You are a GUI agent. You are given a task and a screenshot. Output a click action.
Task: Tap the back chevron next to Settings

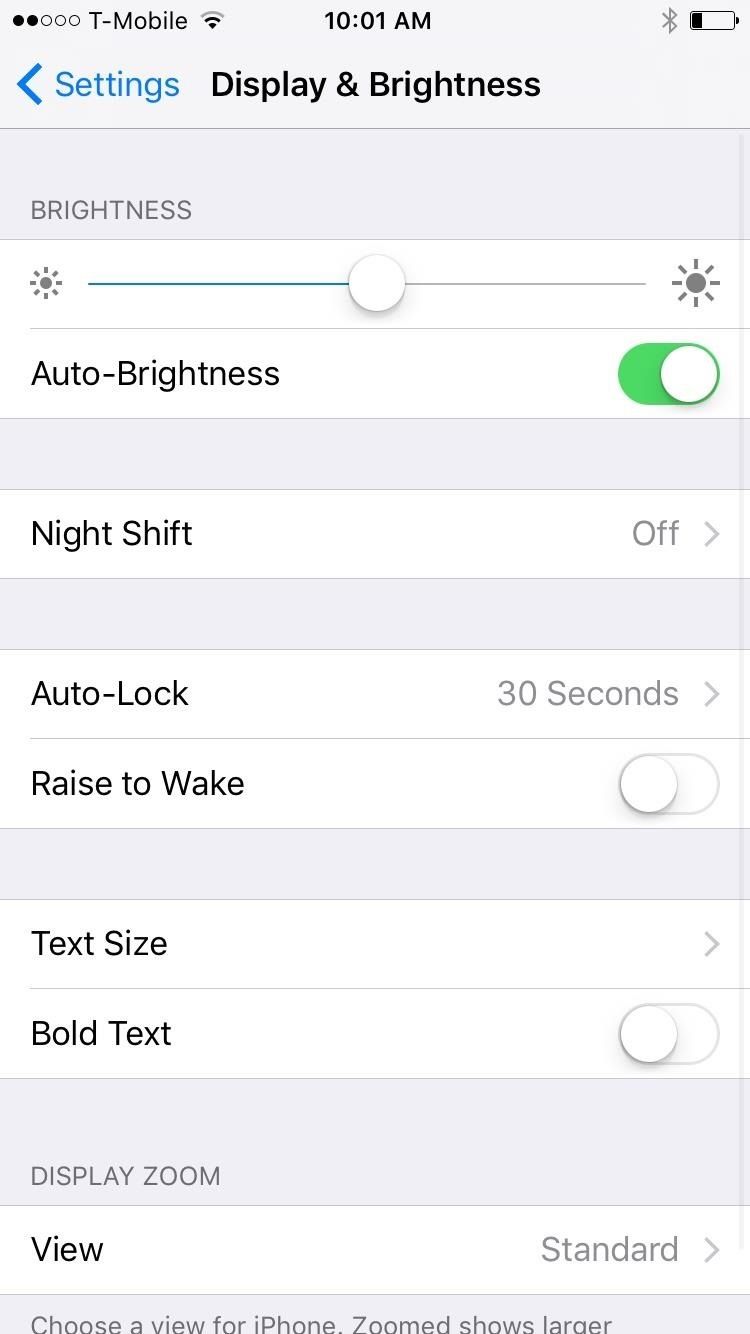coord(29,84)
